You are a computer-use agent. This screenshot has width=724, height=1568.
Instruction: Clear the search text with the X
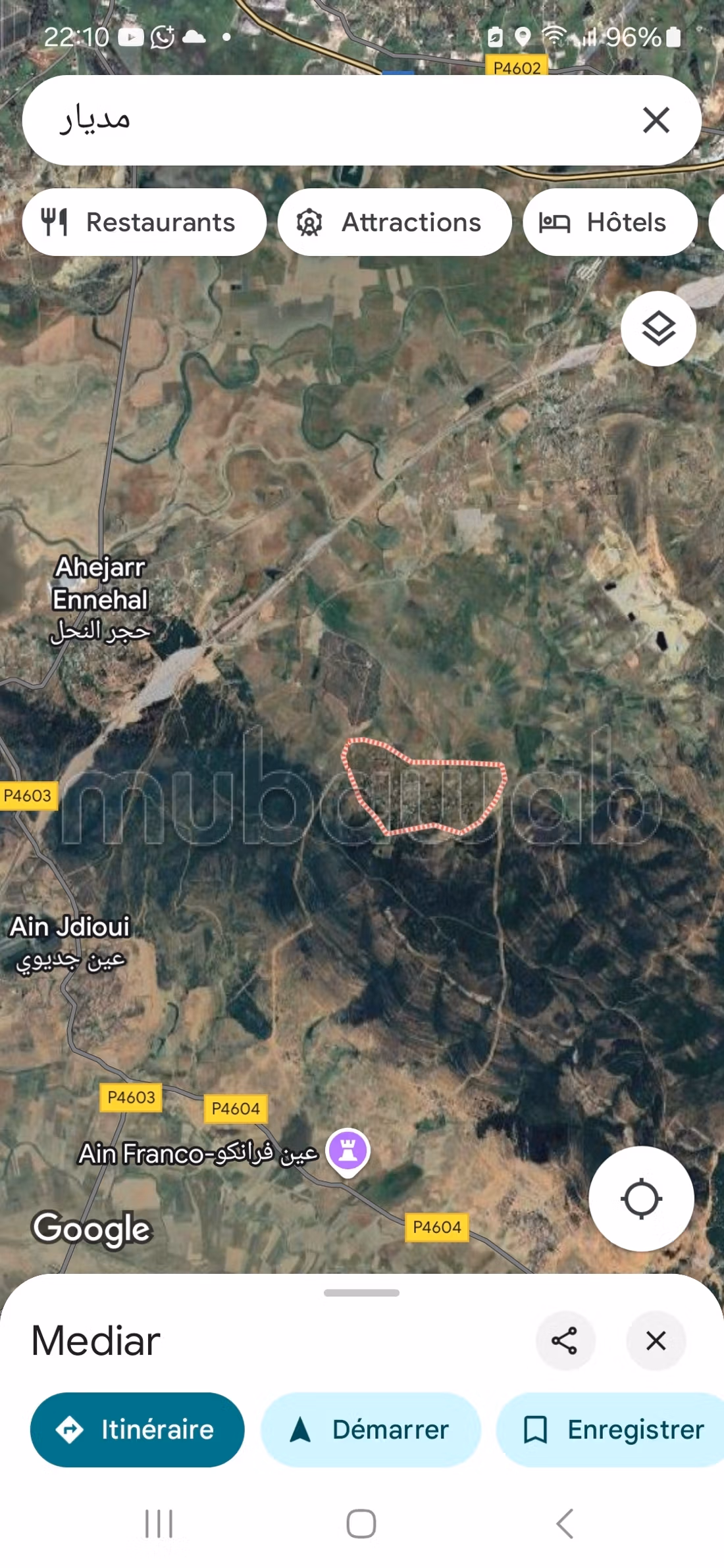(656, 120)
